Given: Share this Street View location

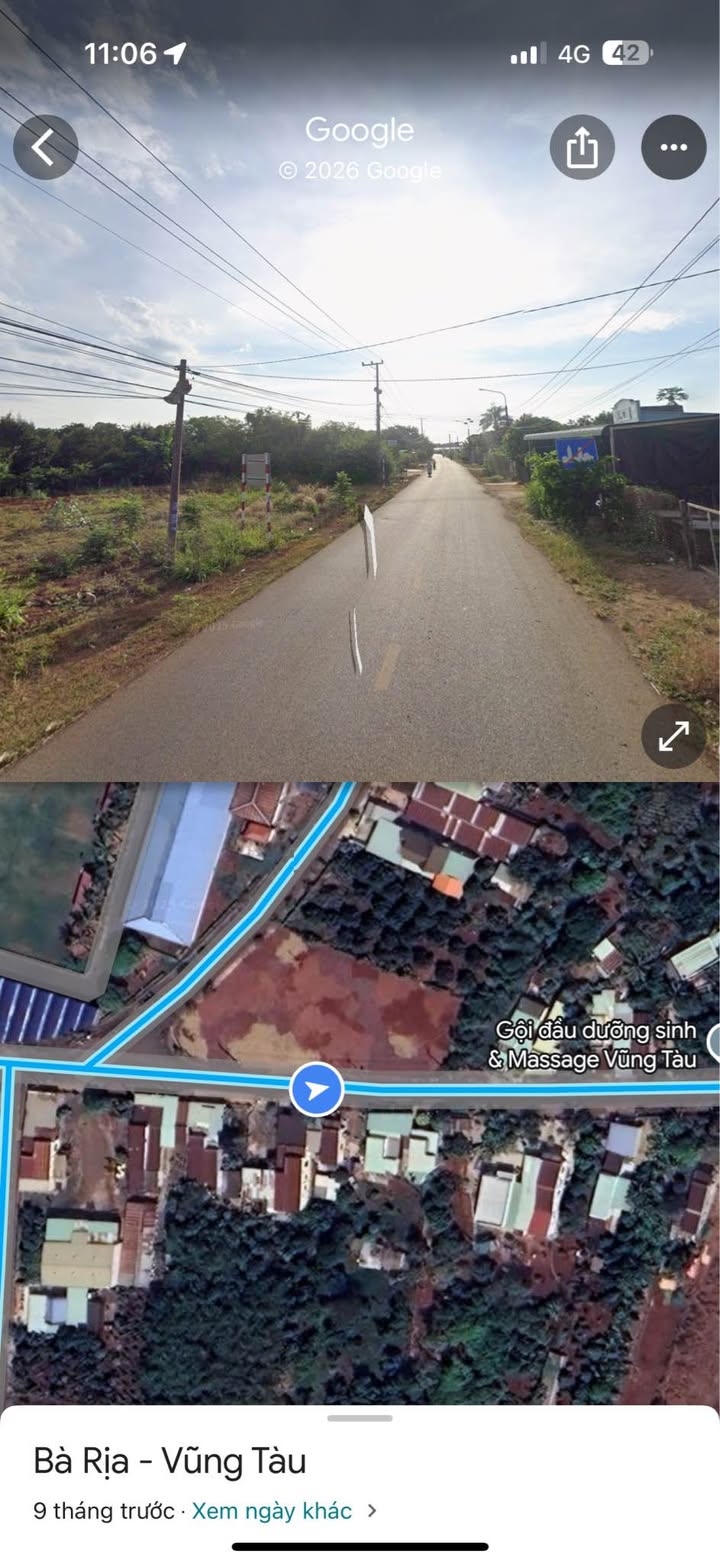Looking at the screenshot, I should 582,147.
